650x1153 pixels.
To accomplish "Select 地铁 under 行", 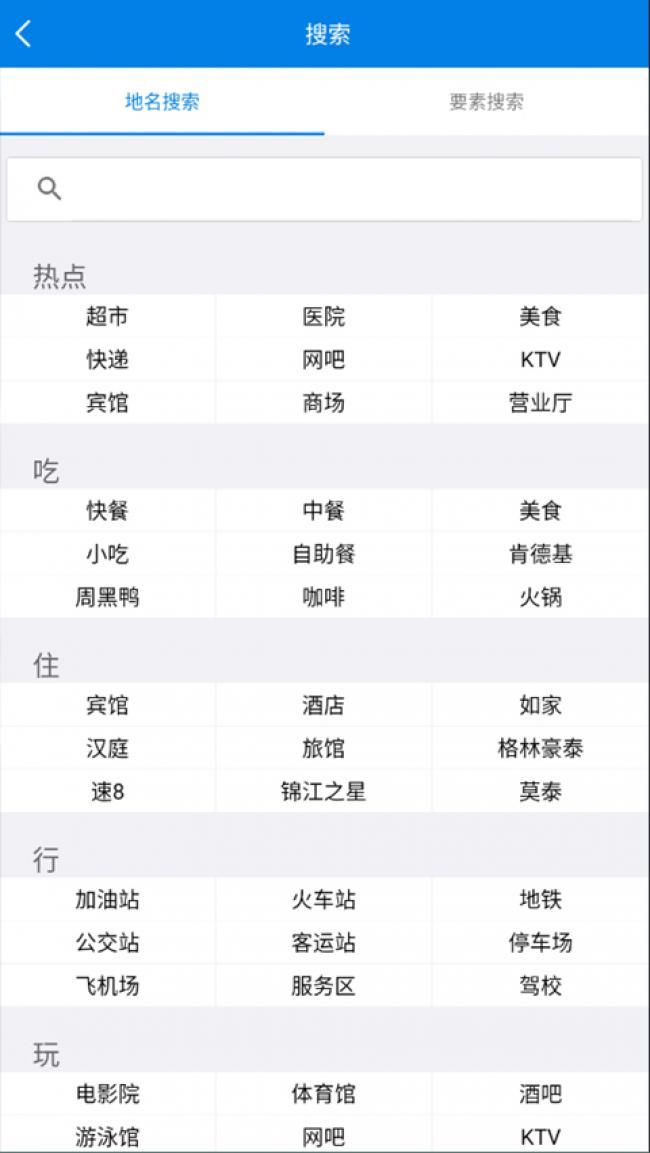I will pyautogui.click(x=540, y=900).
